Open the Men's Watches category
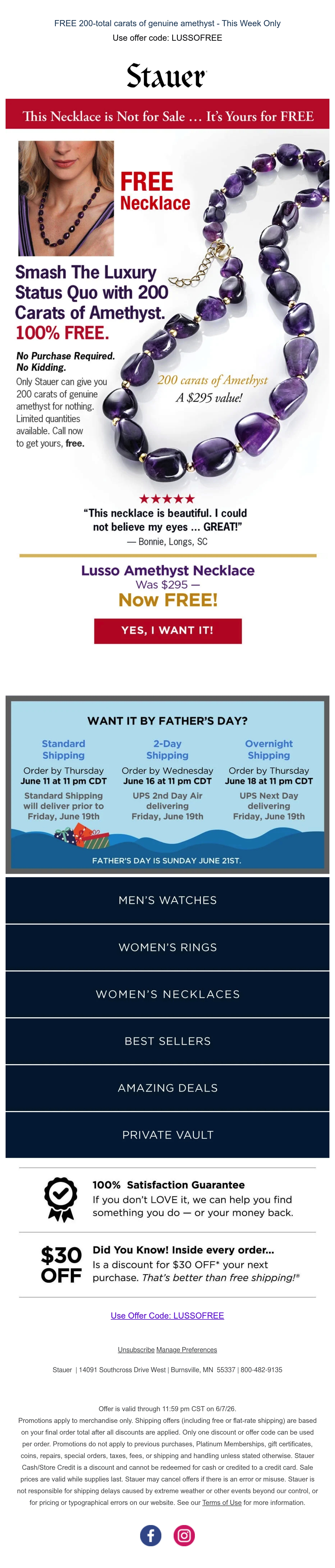This screenshot has height=1568, width=335. point(167,900)
